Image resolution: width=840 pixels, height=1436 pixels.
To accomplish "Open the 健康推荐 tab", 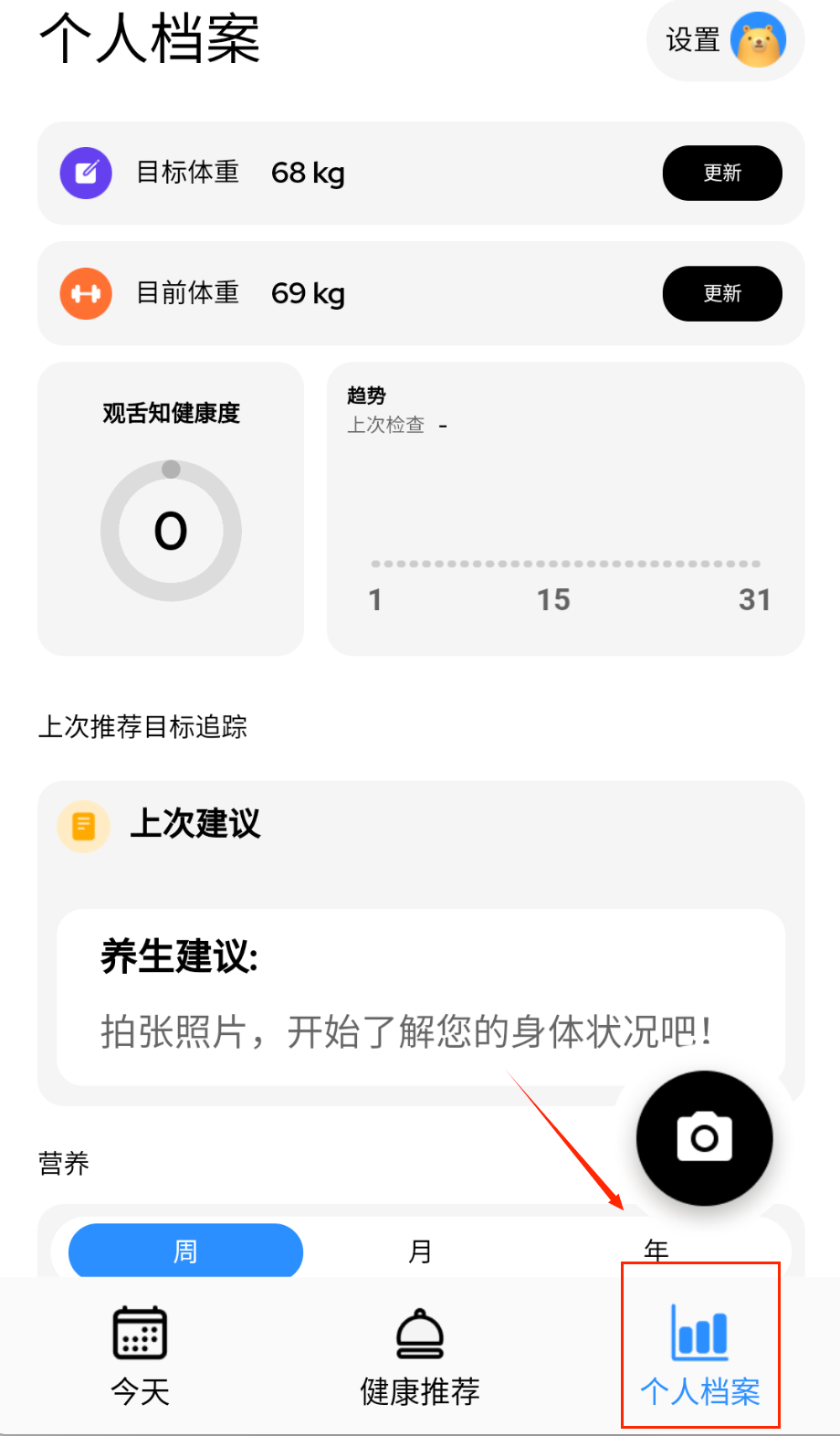I will click(x=420, y=1356).
